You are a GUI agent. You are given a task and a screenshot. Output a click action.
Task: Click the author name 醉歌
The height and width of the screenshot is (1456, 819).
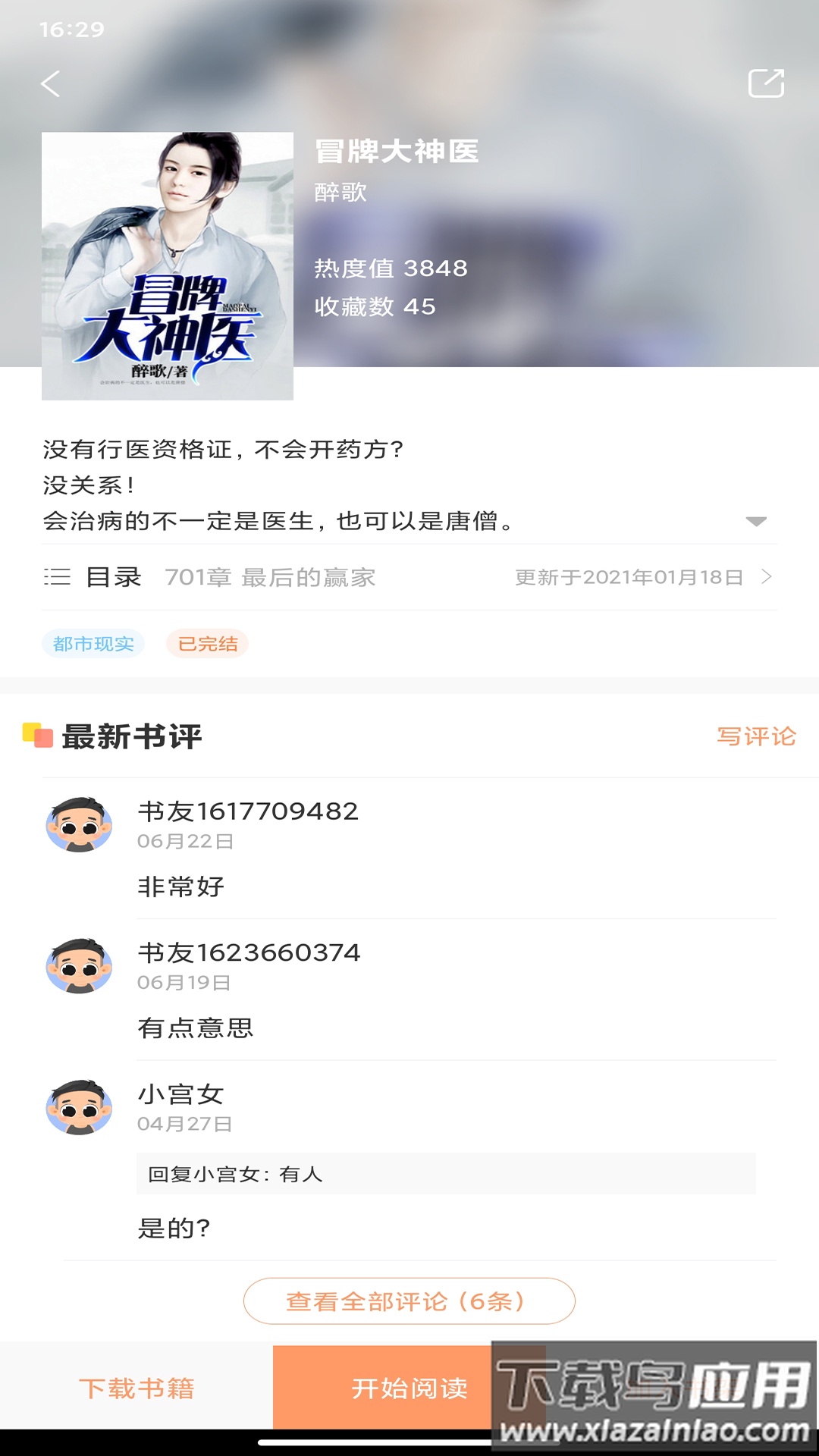337,194
